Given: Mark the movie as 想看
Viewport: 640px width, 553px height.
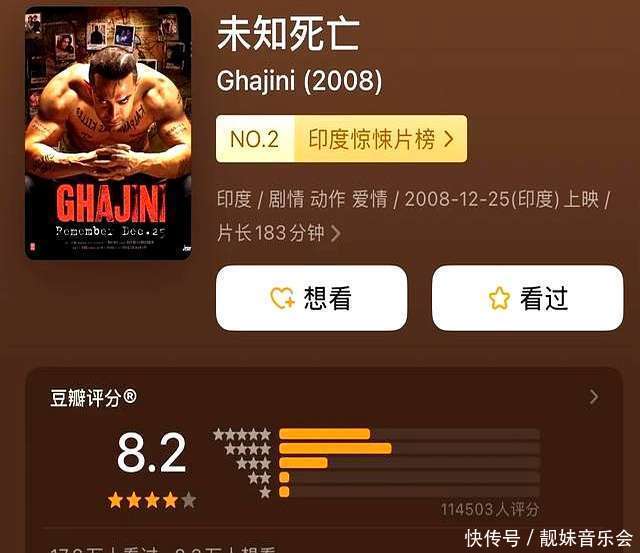Looking at the screenshot, I should 311,298.
